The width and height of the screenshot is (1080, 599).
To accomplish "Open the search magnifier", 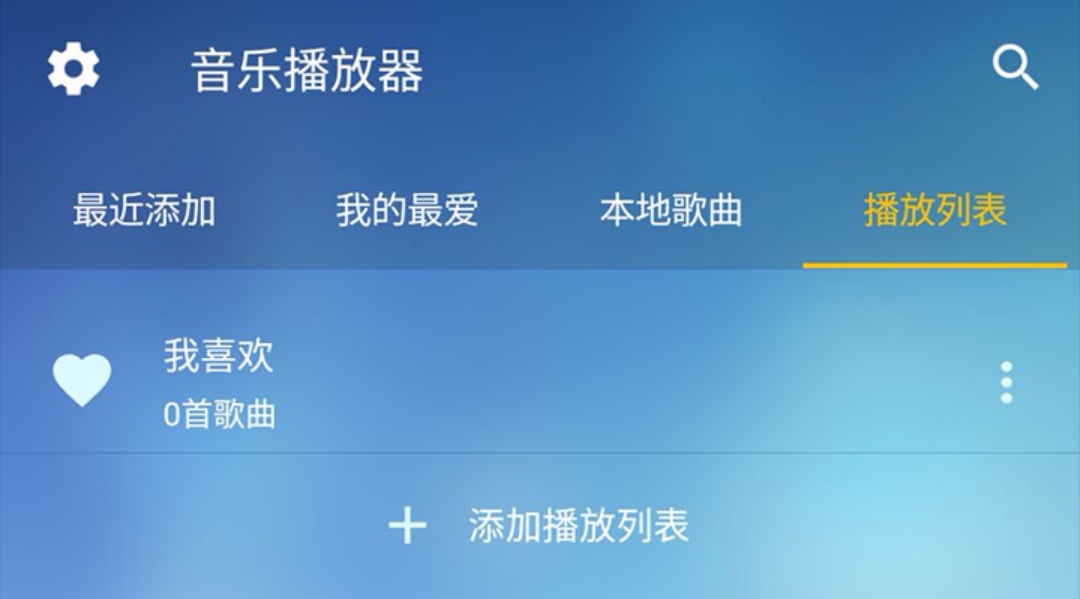I will click(x=1015, y=69).
